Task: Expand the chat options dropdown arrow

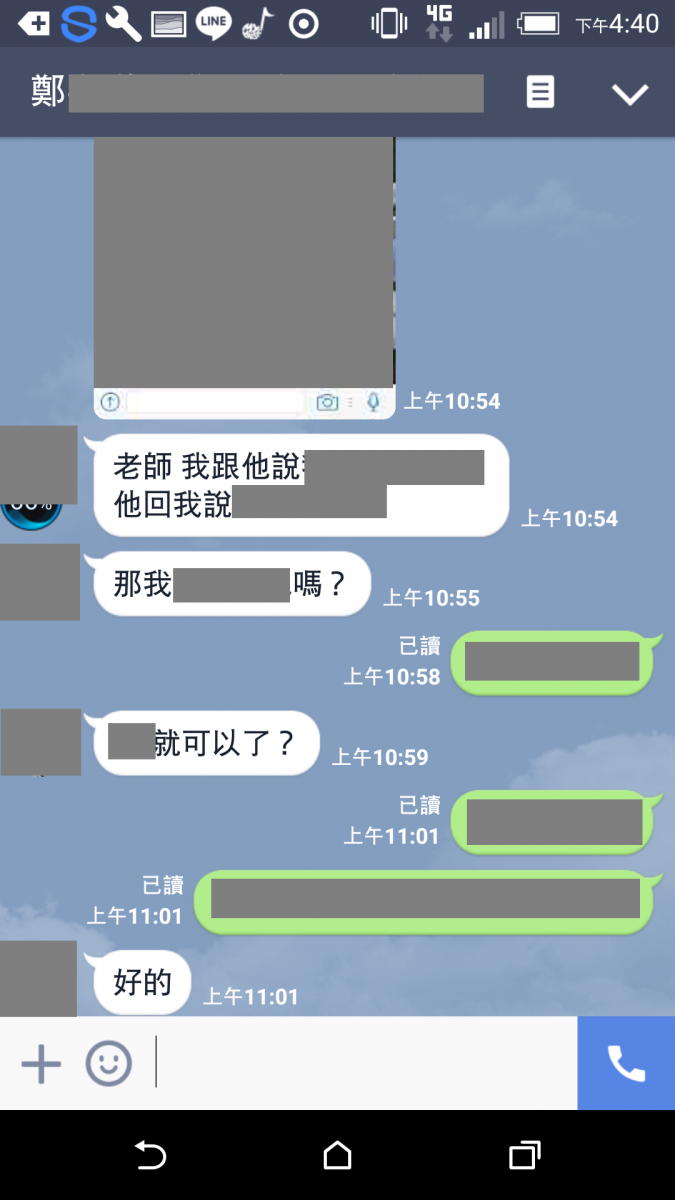Action: click(630, 94)
